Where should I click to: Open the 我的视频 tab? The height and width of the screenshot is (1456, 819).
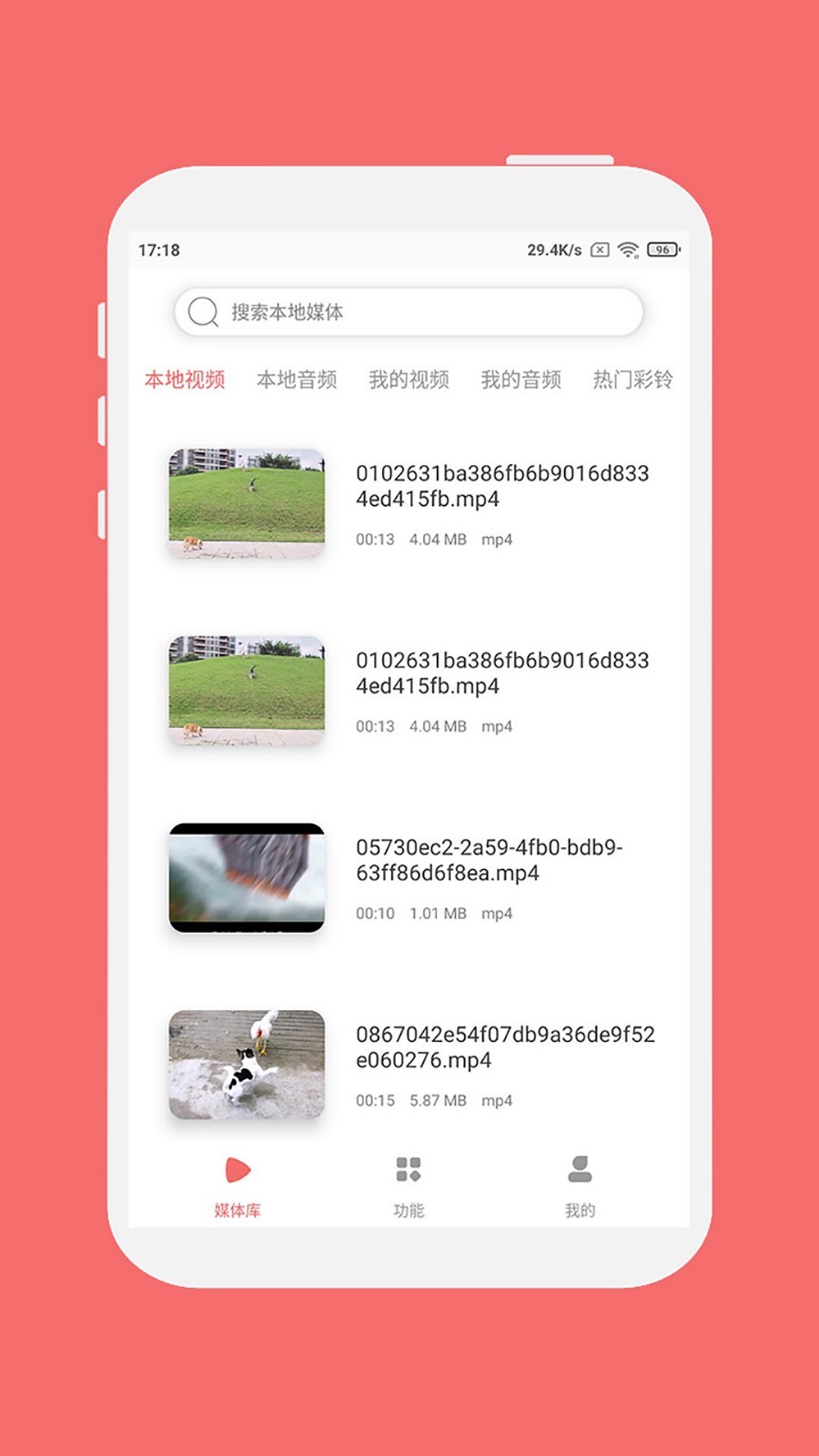pyautogui.click(x=409, y=379)
